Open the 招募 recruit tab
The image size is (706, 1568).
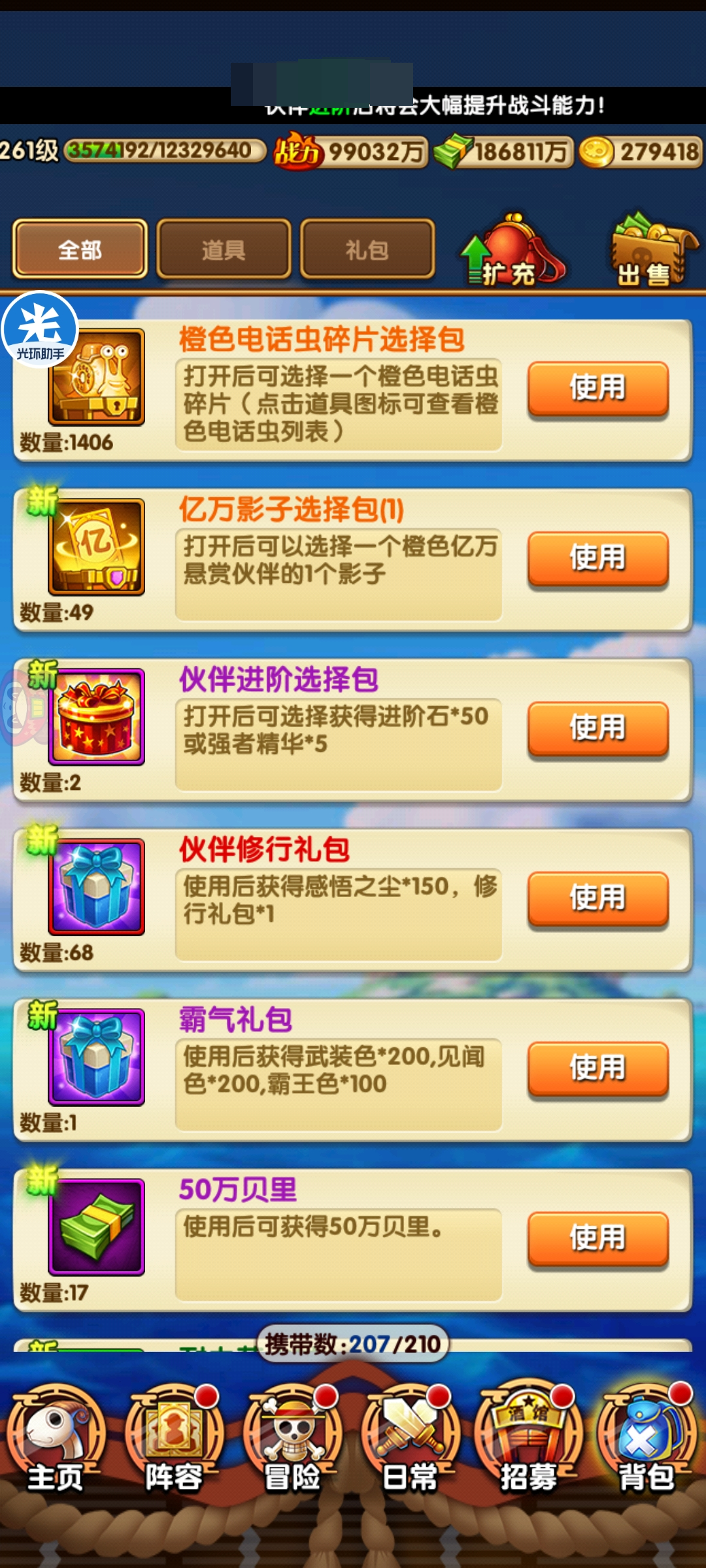click(528, 1441)
